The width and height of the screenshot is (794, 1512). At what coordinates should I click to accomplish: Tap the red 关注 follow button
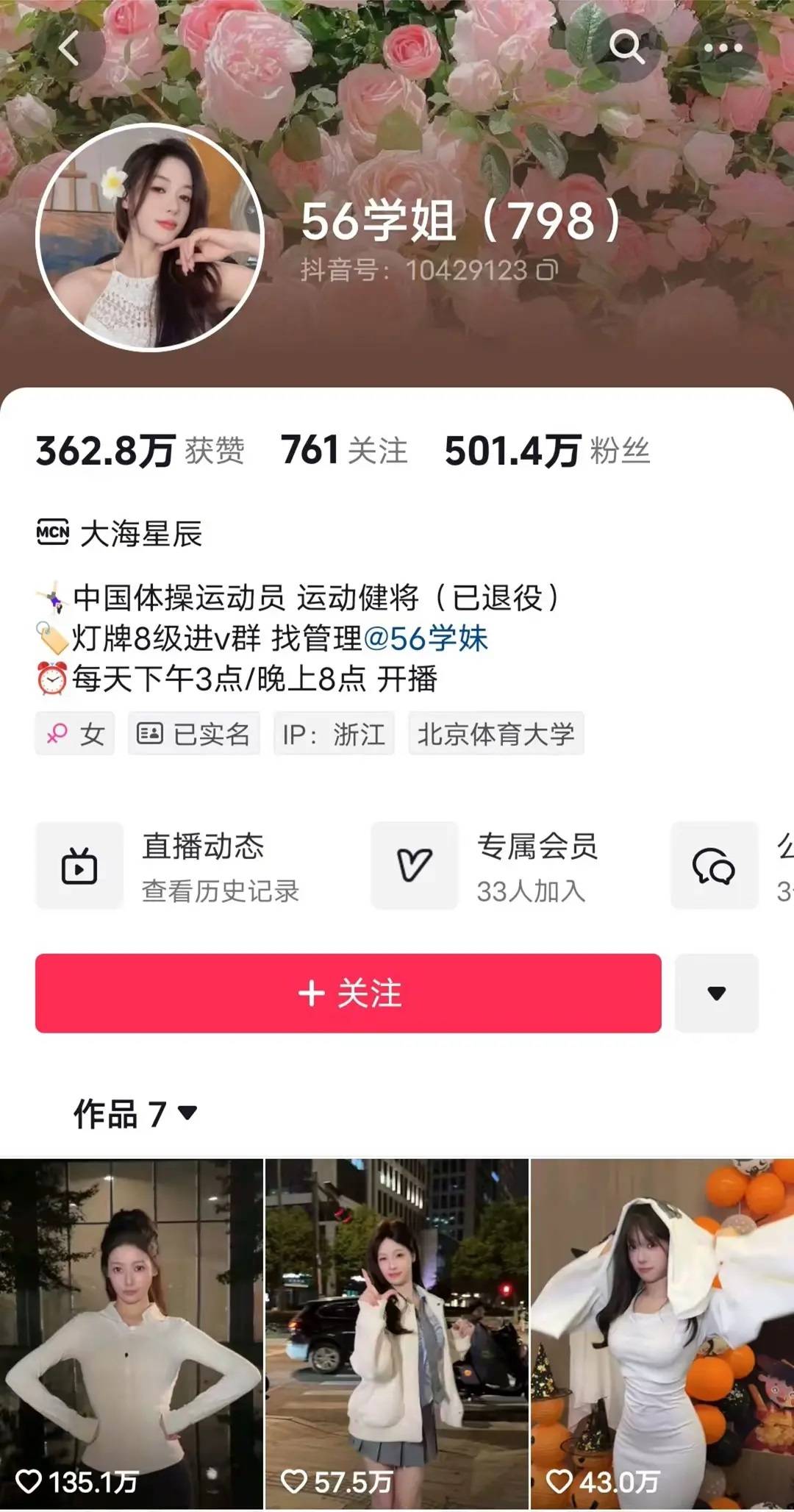(x=349, y=992)
